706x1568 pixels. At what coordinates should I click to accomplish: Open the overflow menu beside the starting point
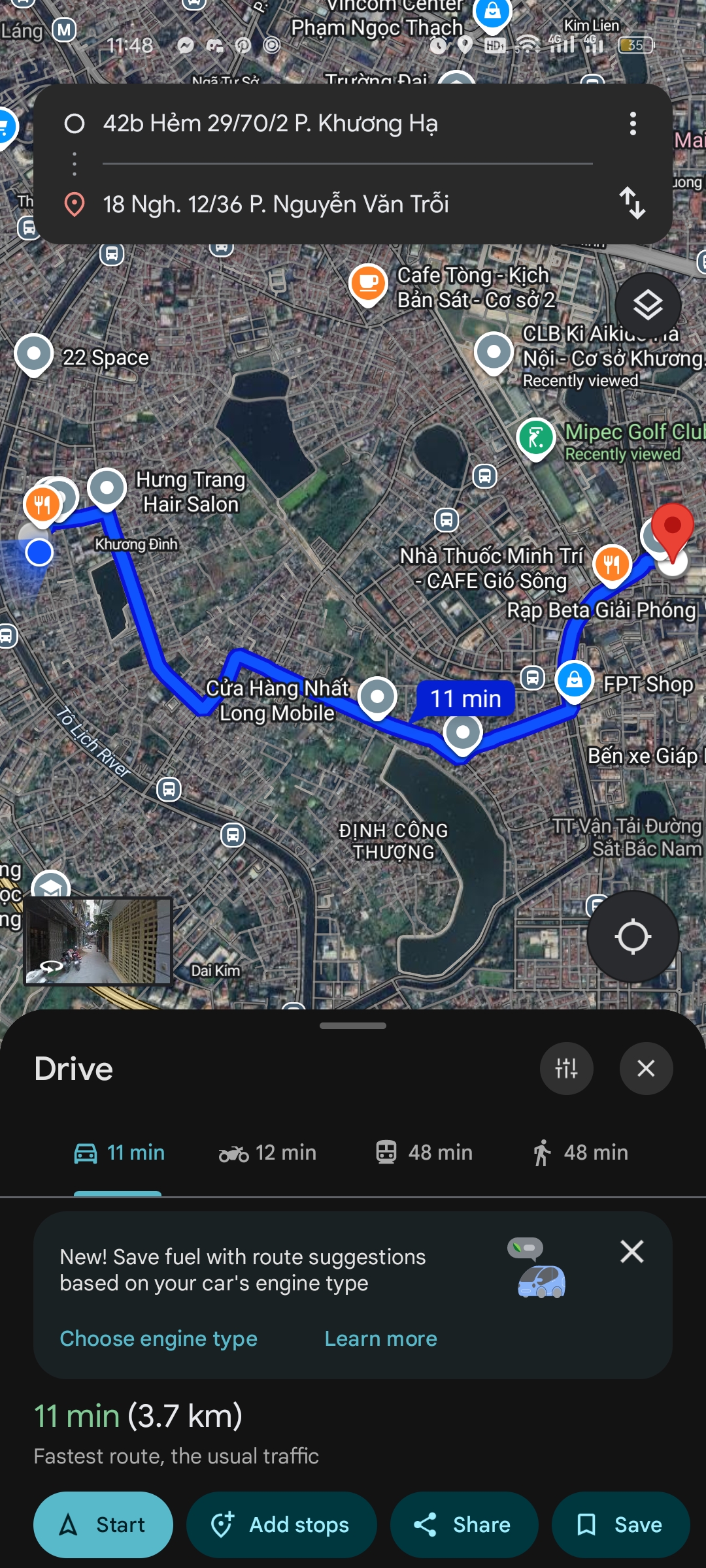click(x=632, y=123)
